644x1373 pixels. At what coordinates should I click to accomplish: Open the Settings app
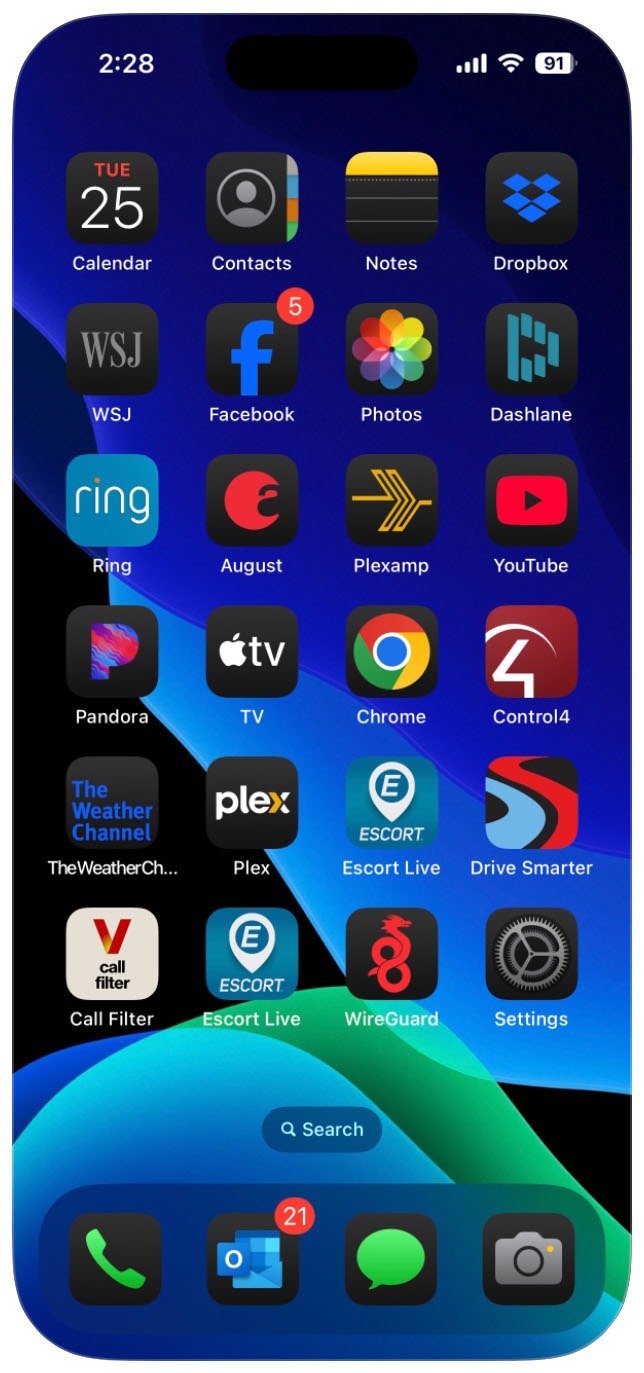point(532,954)
